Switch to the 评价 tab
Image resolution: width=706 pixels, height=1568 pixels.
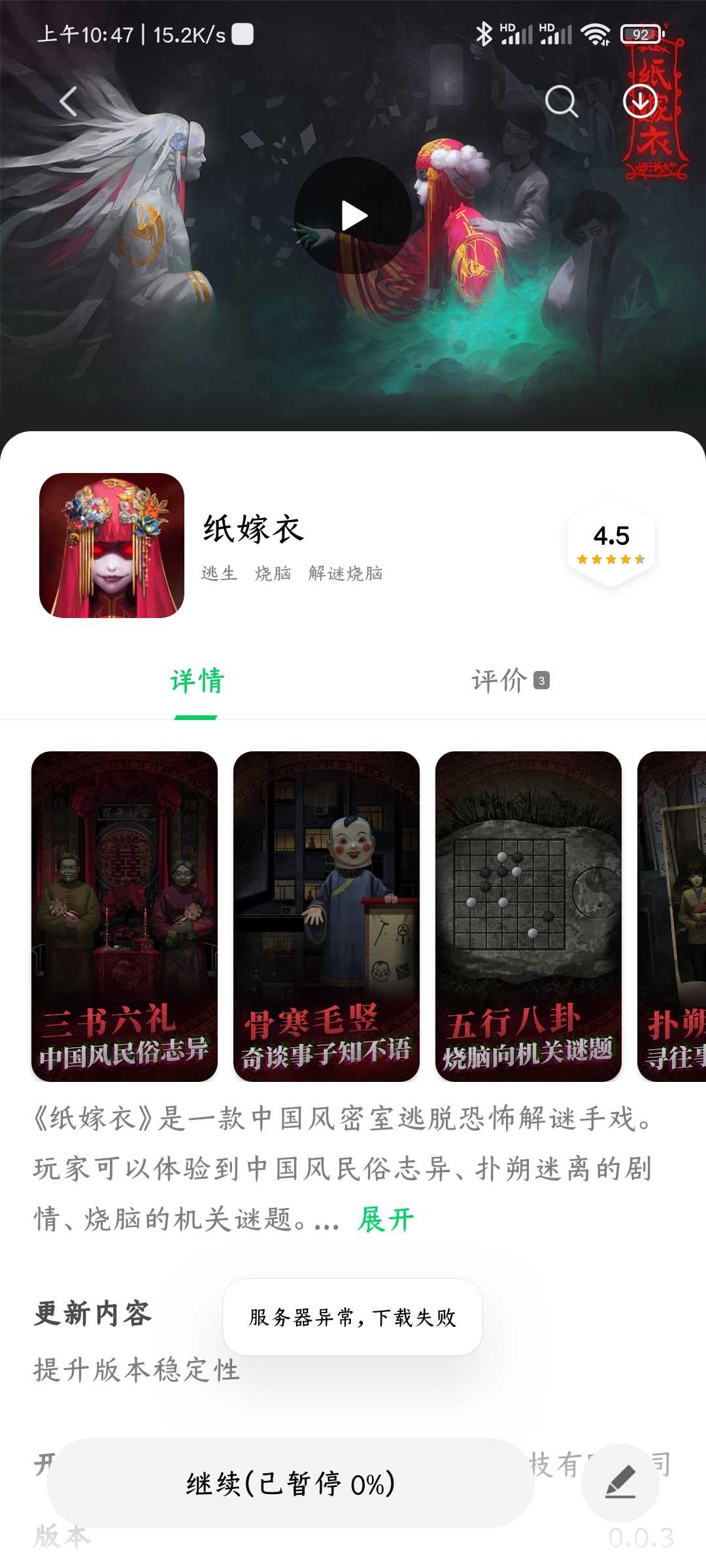511,681
